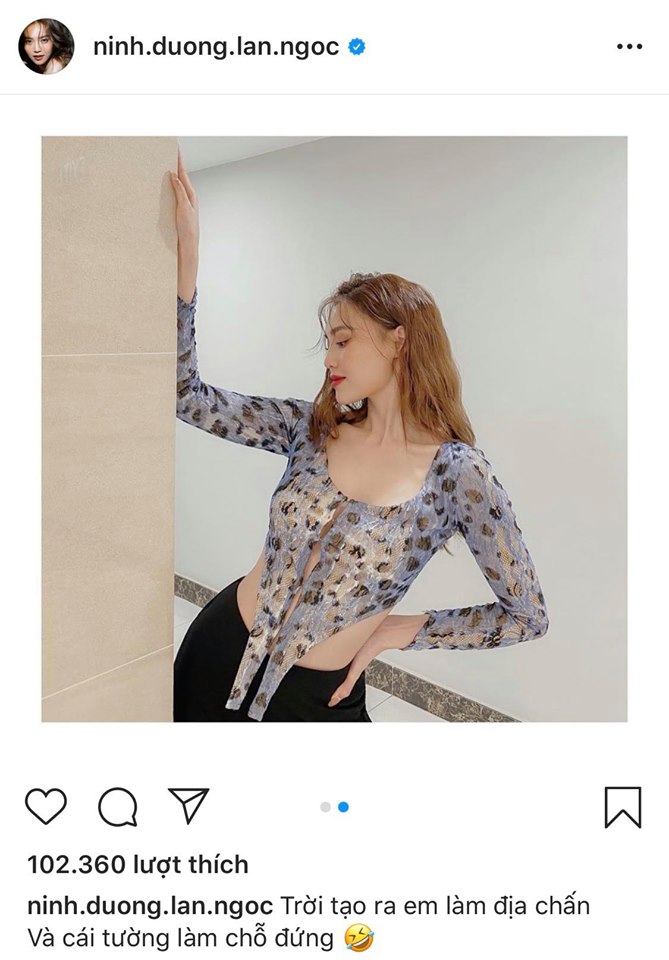This screenshot has width=669, height=960.
Task: Save this post with the bookmark icon
Action: click(623, 806)
